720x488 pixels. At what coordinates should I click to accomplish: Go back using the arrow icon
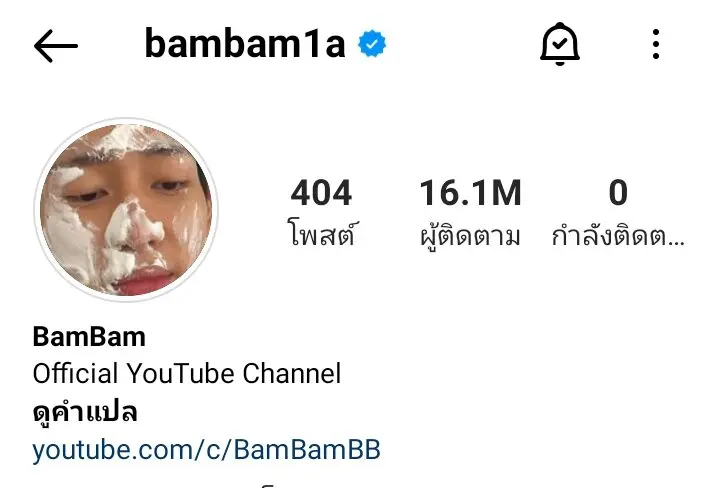(55, 45)
